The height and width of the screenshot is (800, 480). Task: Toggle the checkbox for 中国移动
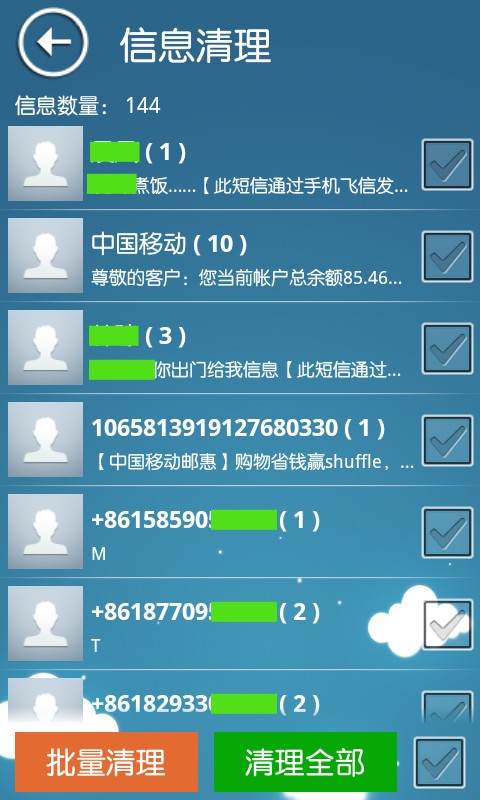pos(447,257)
